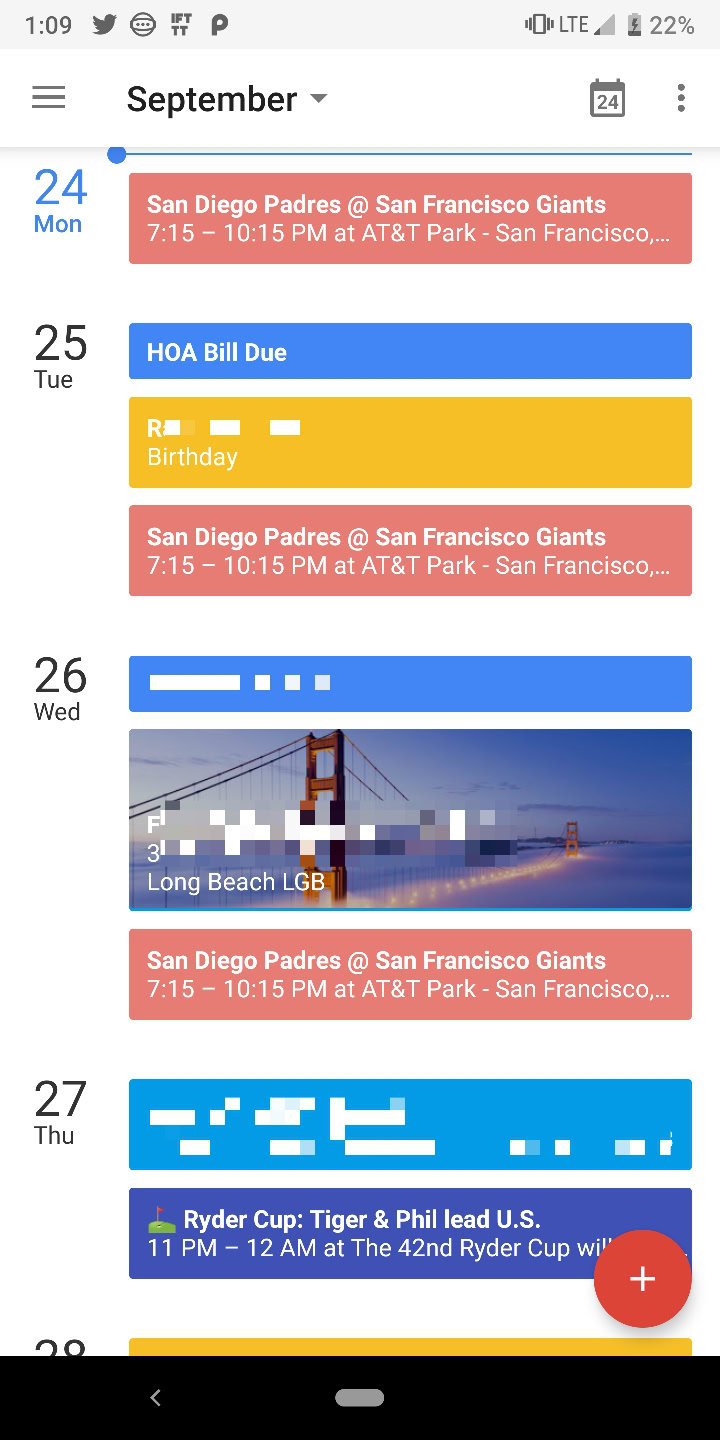This screenshot has width=720, height=1440.
Task: View the Birthday event on Tuesday
Action: pyautogui.click(x=410, y=442)
